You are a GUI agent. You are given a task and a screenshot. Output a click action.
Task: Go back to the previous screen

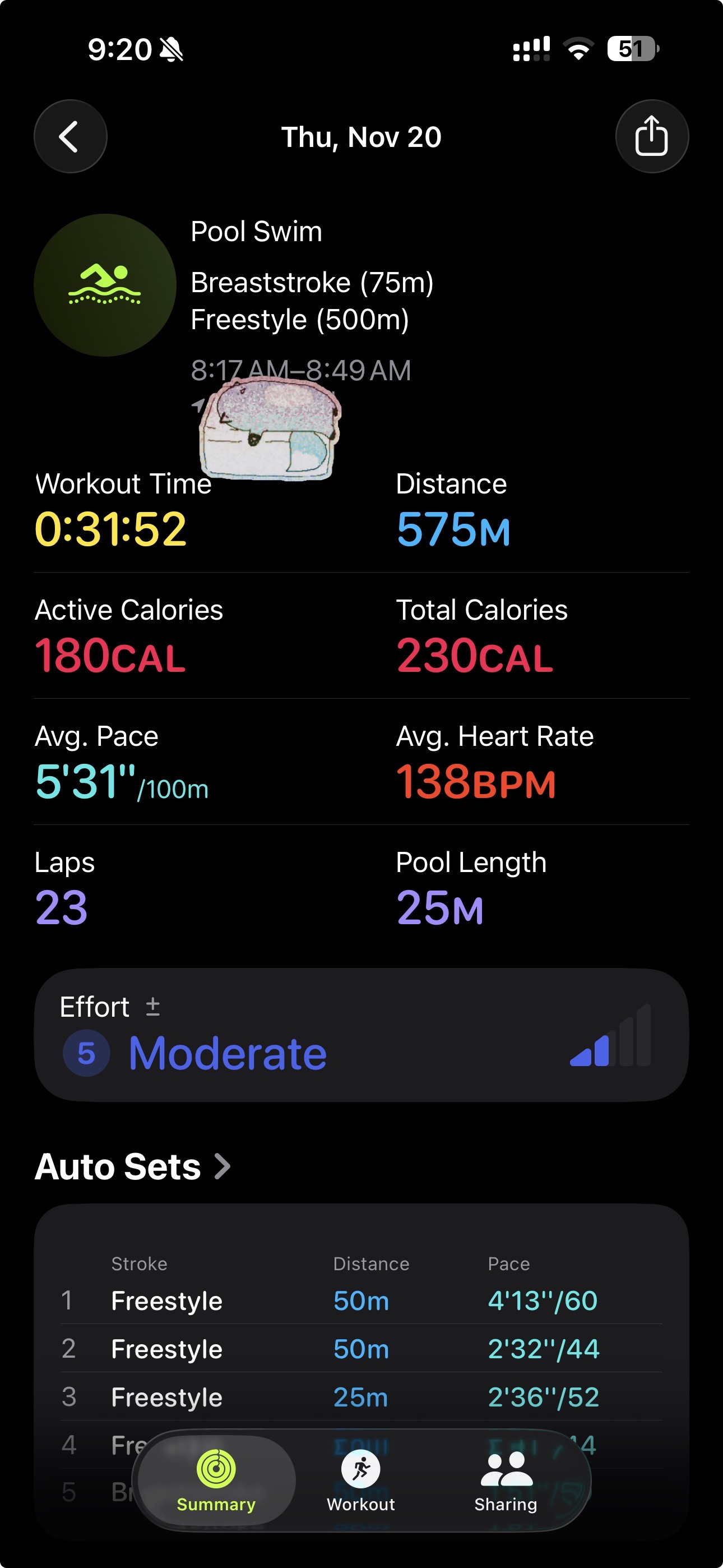tap(70, 136)
